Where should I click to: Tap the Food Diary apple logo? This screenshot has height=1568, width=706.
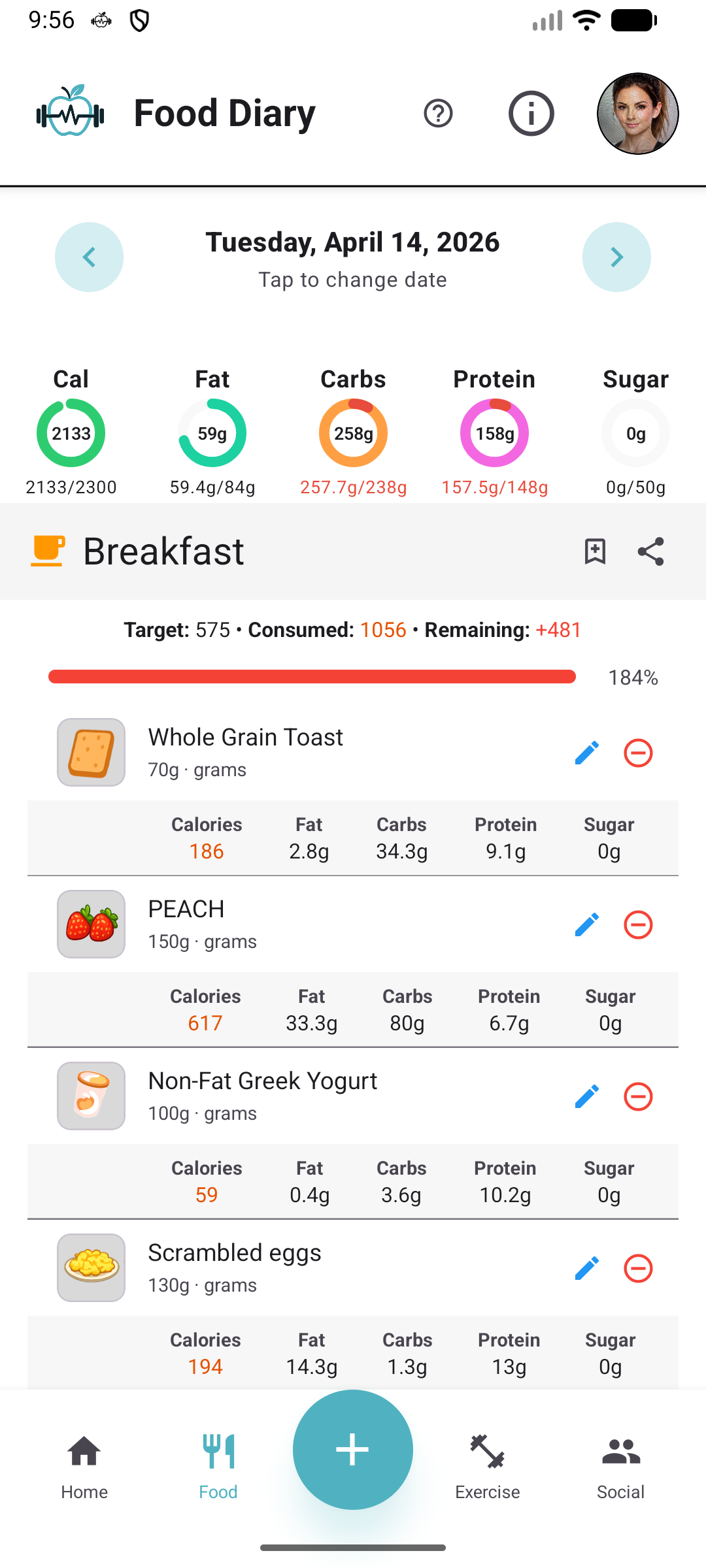71,113
